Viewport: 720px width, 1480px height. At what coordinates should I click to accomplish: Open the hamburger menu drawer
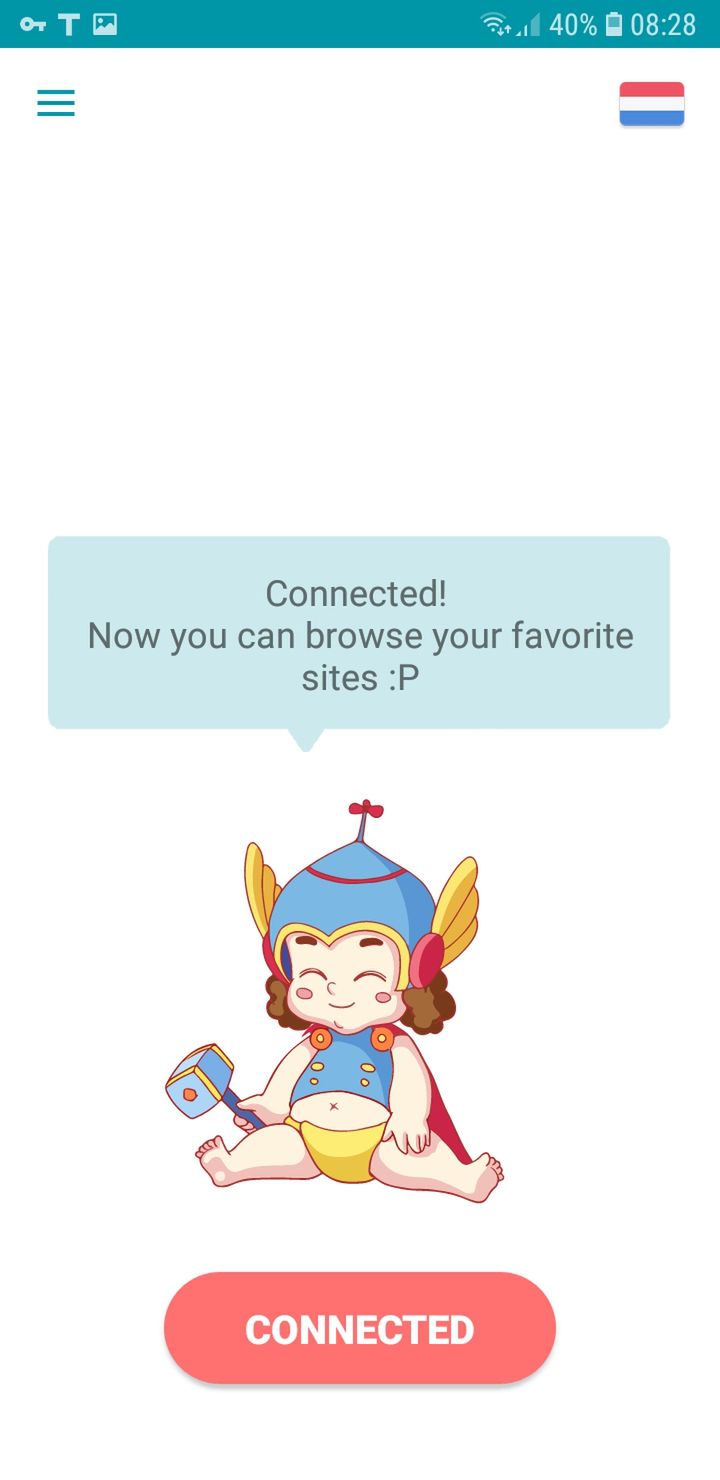(56, 103)
